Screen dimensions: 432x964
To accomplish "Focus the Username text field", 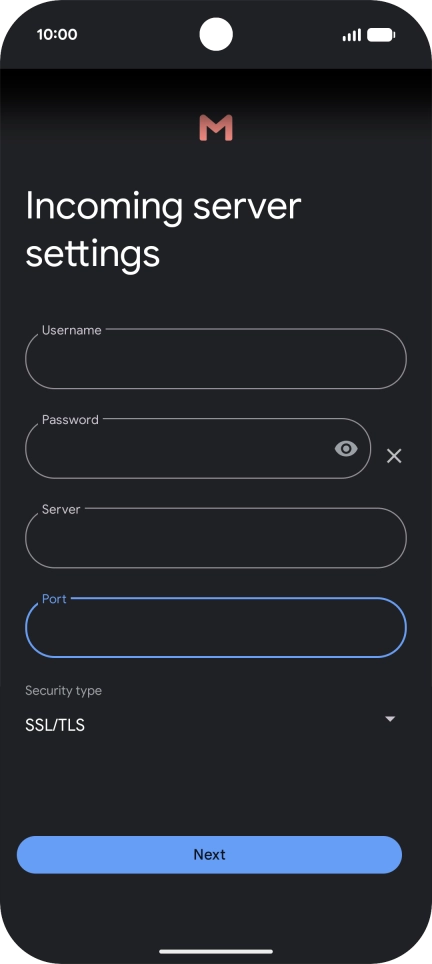I will point(216,358).
